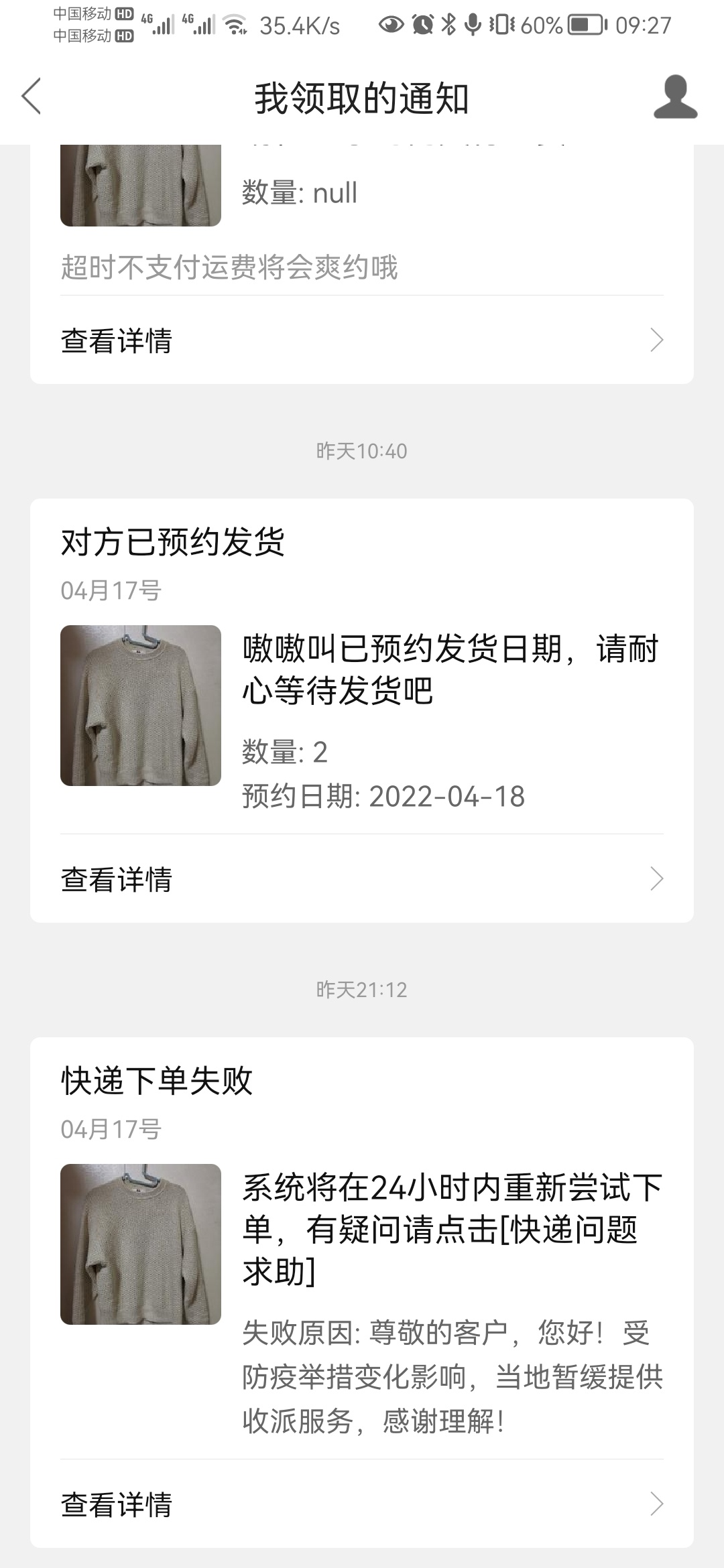This screenshot has height=1568, width=724.
Task: Open the profile icon in the header
Action: (675, 97)
